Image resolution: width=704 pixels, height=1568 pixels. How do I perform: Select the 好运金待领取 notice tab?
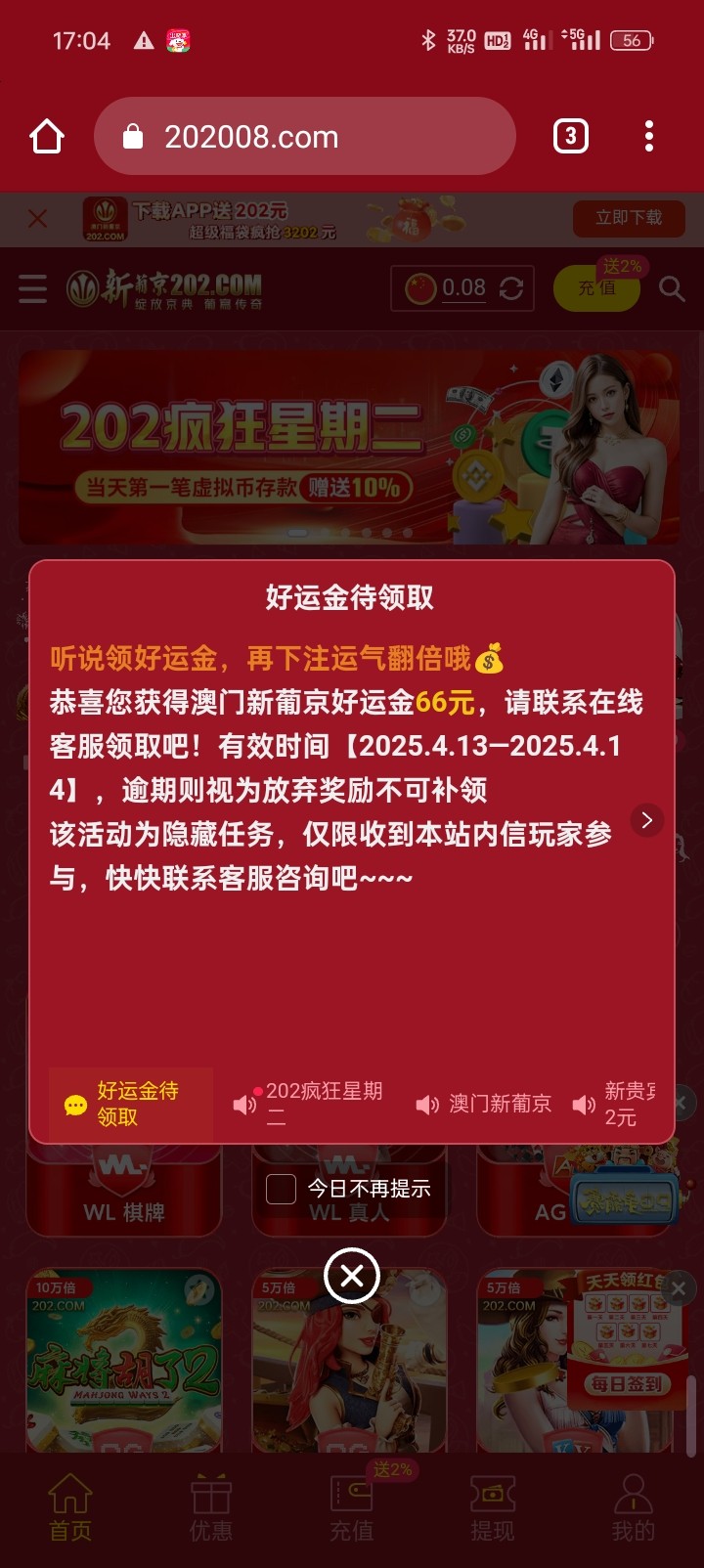pyautogui.click(x=130, y=1104)
